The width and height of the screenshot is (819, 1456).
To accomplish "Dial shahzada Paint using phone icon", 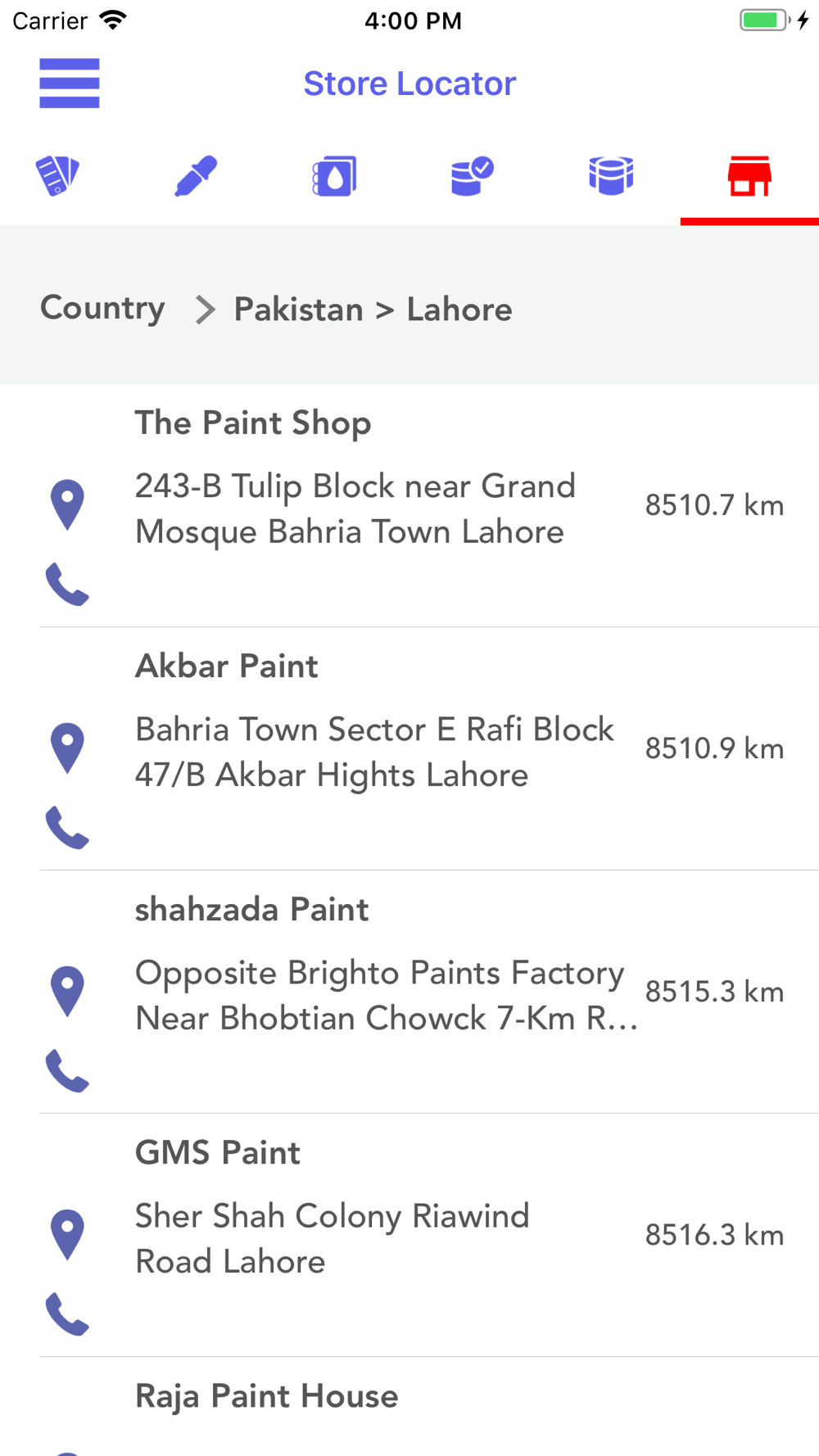I will 67,1070.
